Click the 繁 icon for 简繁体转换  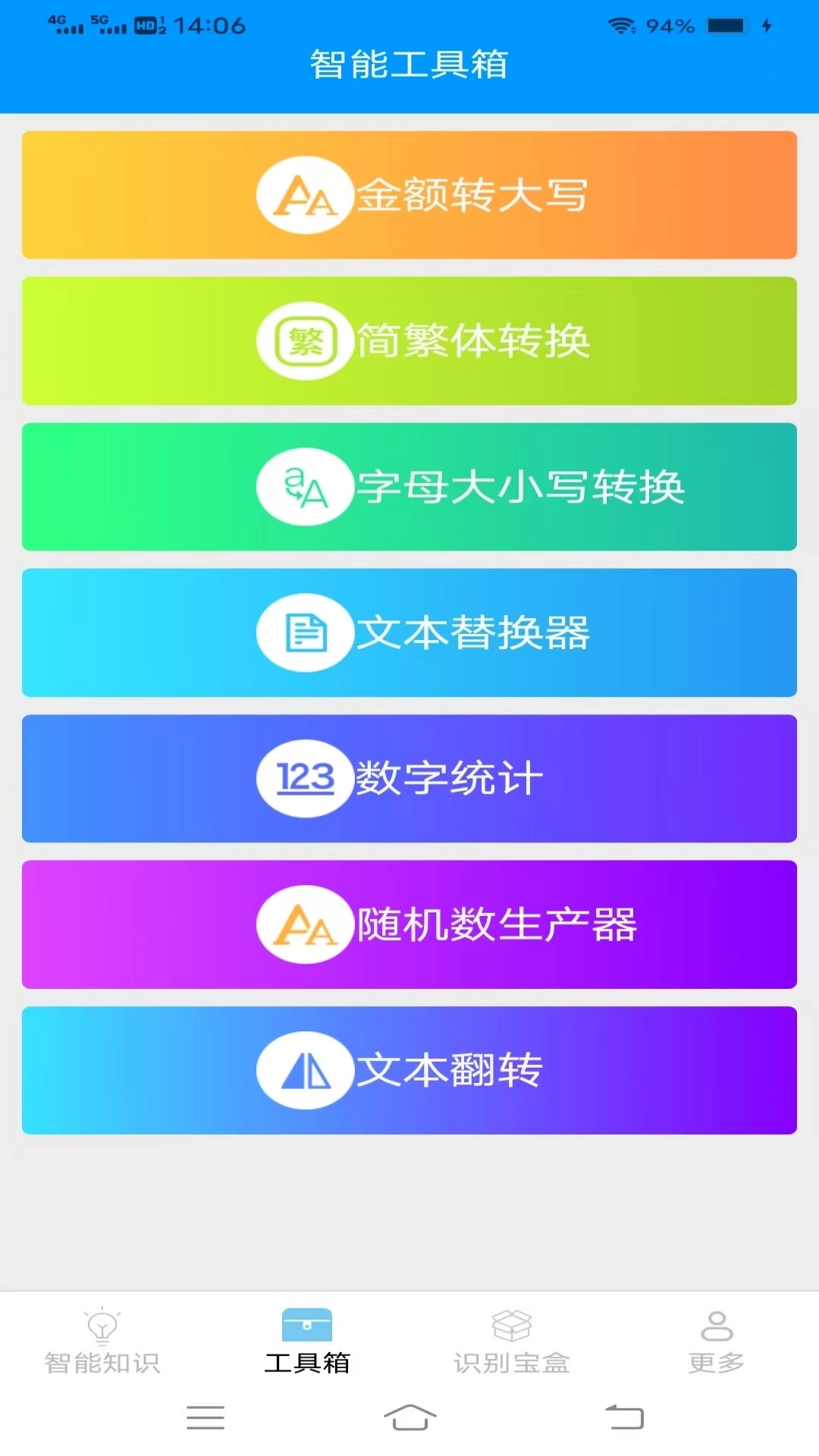tap(305, 340)
